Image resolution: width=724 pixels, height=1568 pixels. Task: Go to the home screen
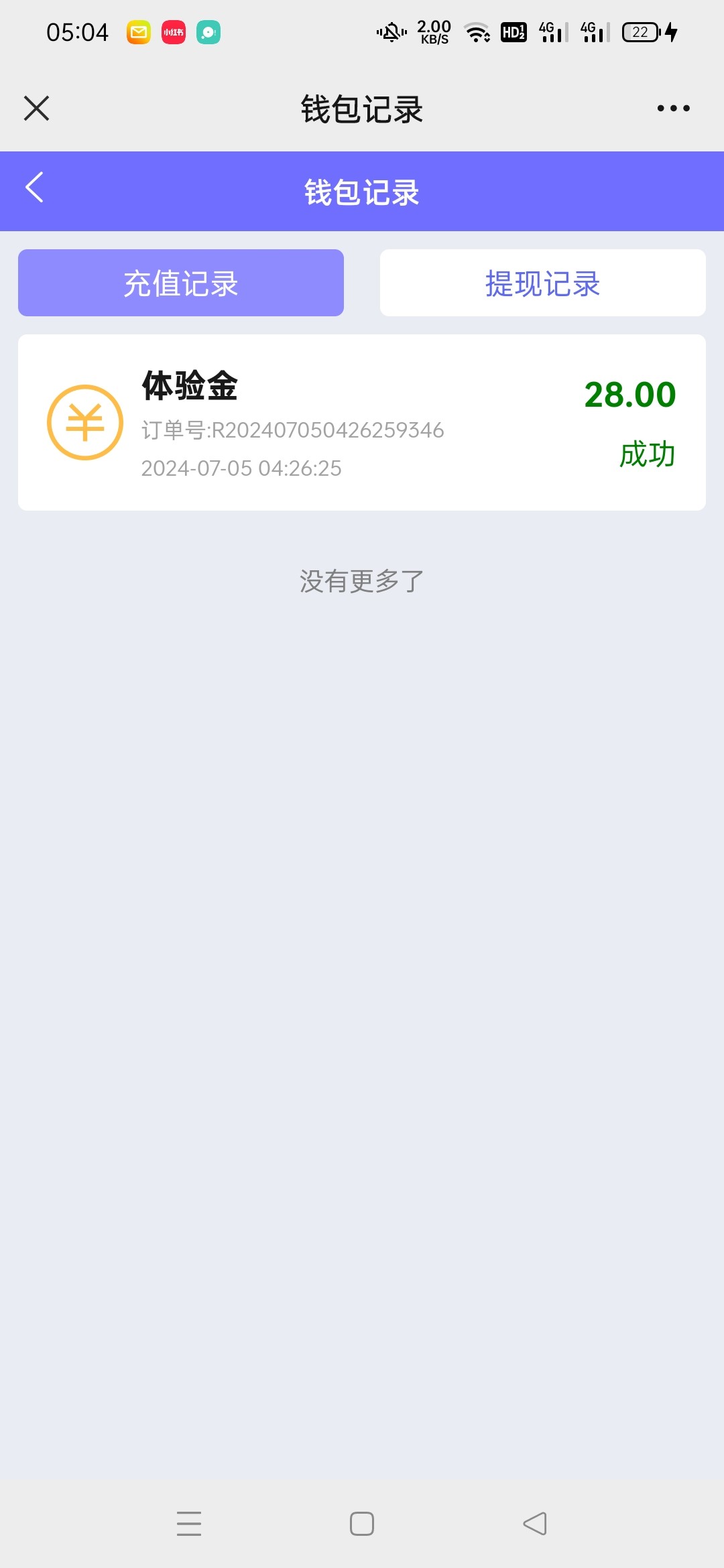tap(362, 1523)
